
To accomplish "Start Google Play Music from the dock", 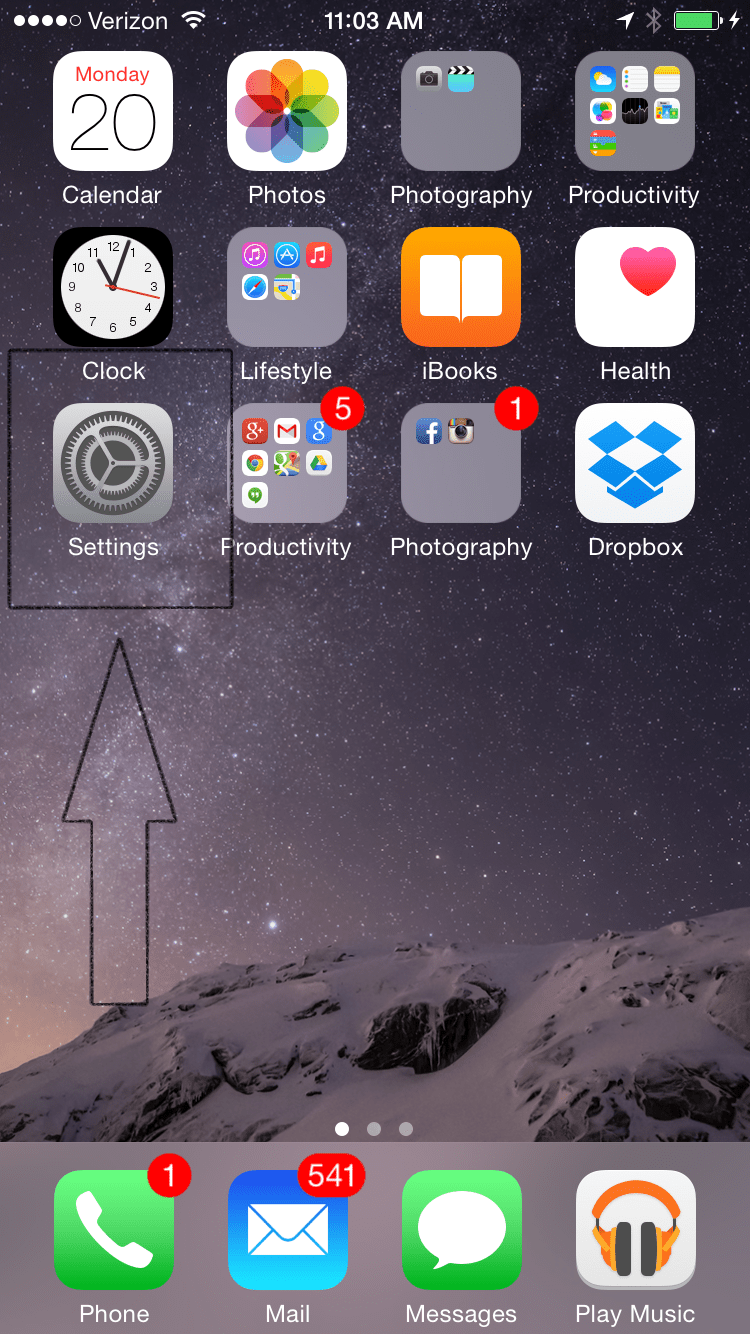I will coord(634,1231).
